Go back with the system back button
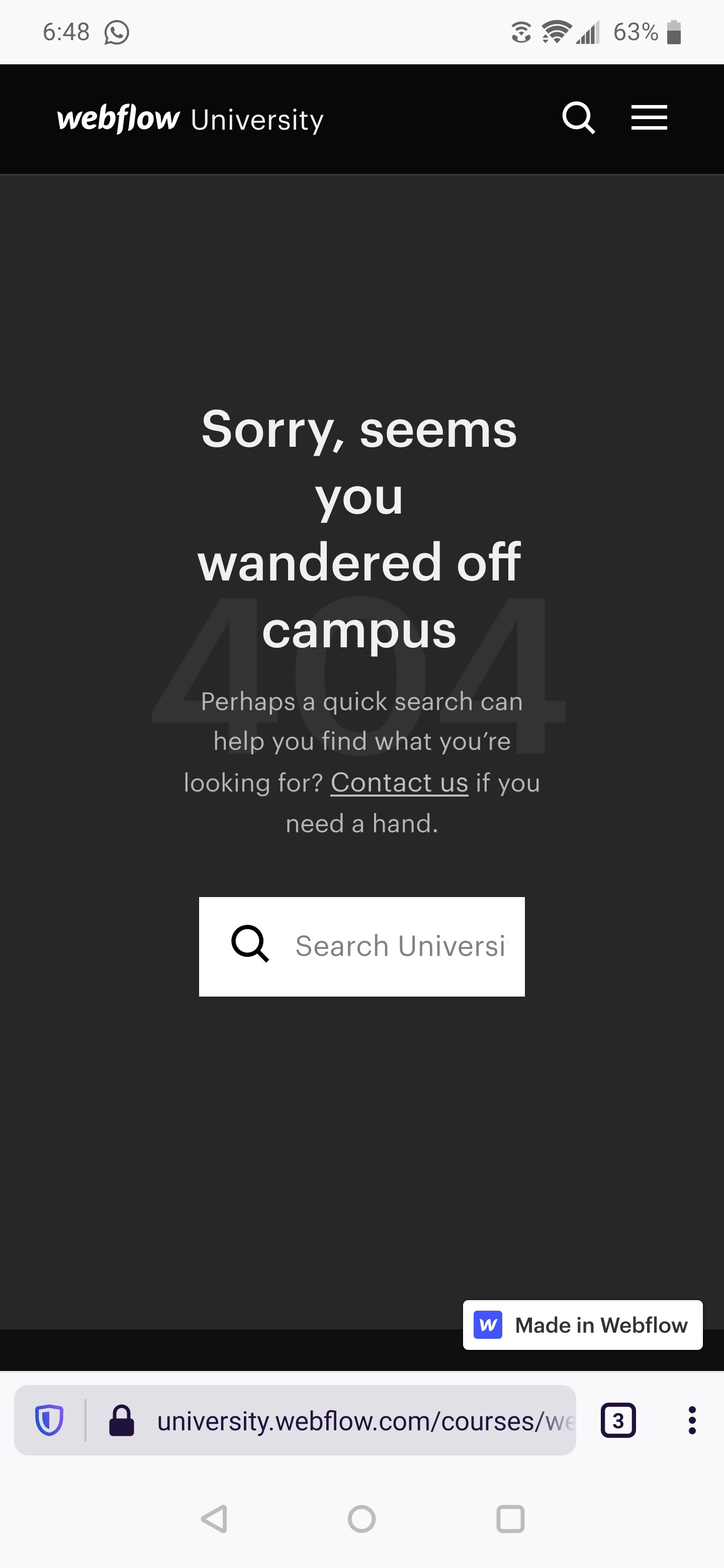724x1568 pixels. pos(214,1519)
